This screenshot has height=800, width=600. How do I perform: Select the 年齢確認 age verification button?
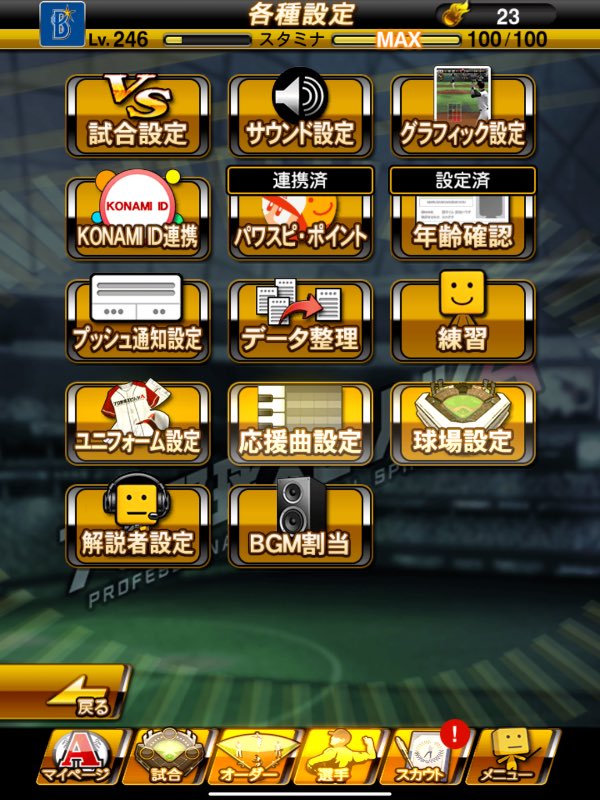click(x=462, y=220)
